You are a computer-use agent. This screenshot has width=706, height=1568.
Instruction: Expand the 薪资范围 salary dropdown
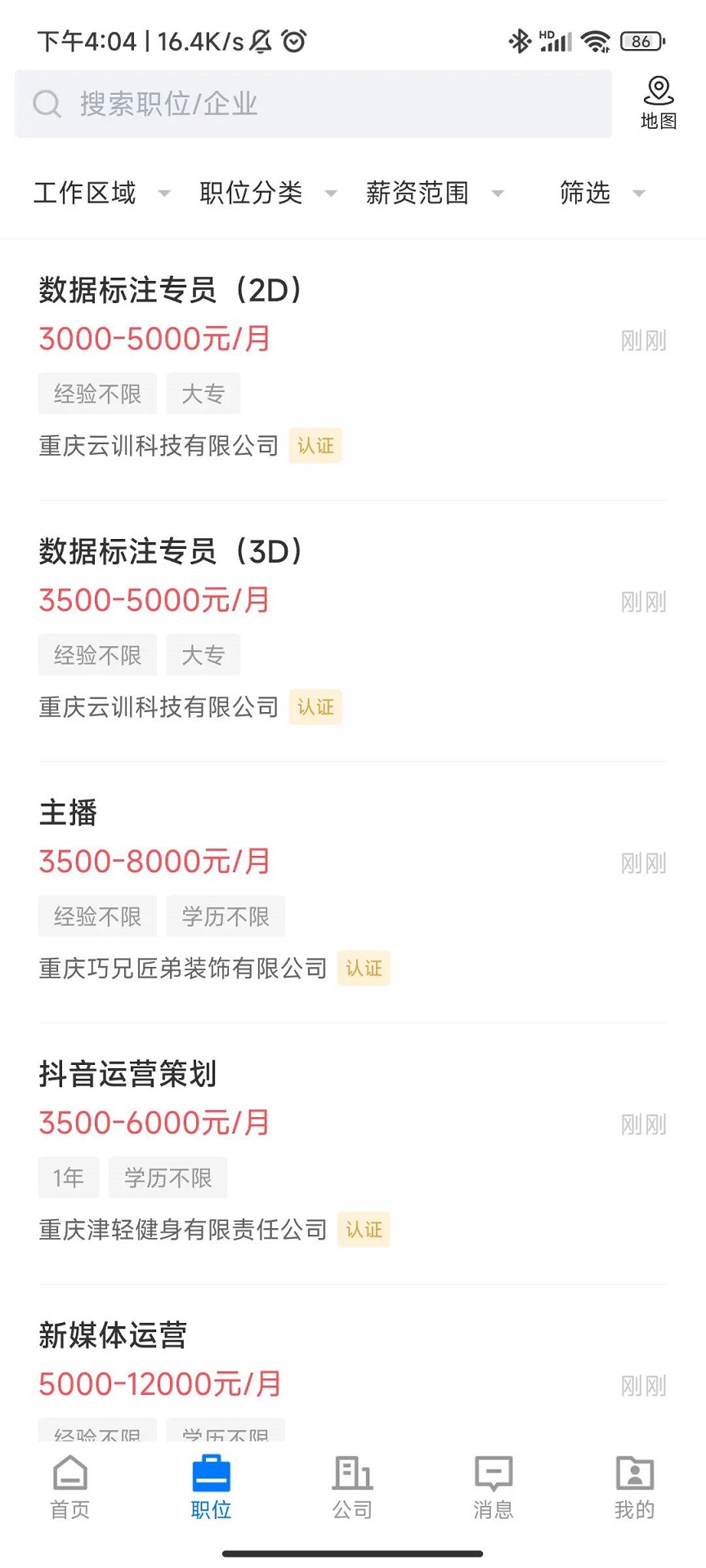433,193
